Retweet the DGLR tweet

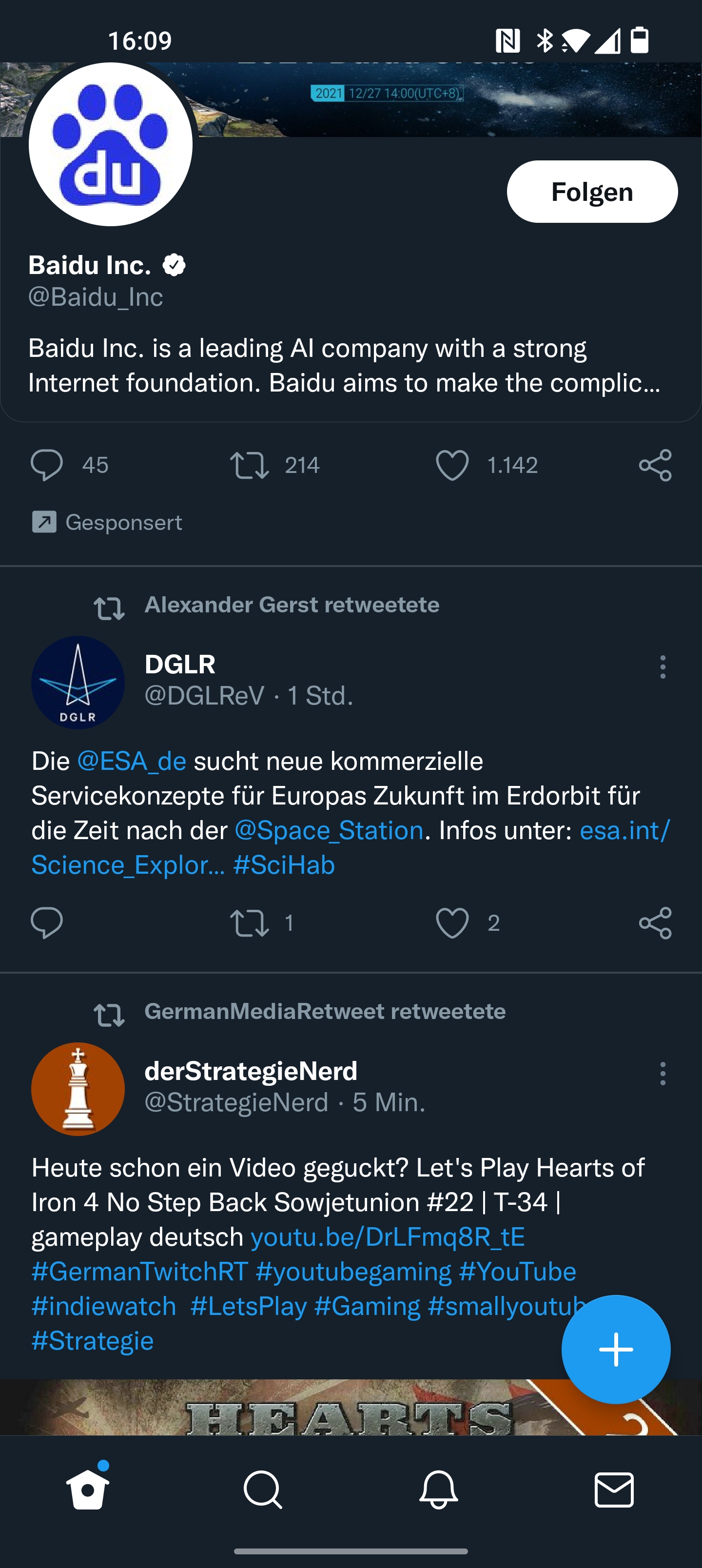click(250, 923)
